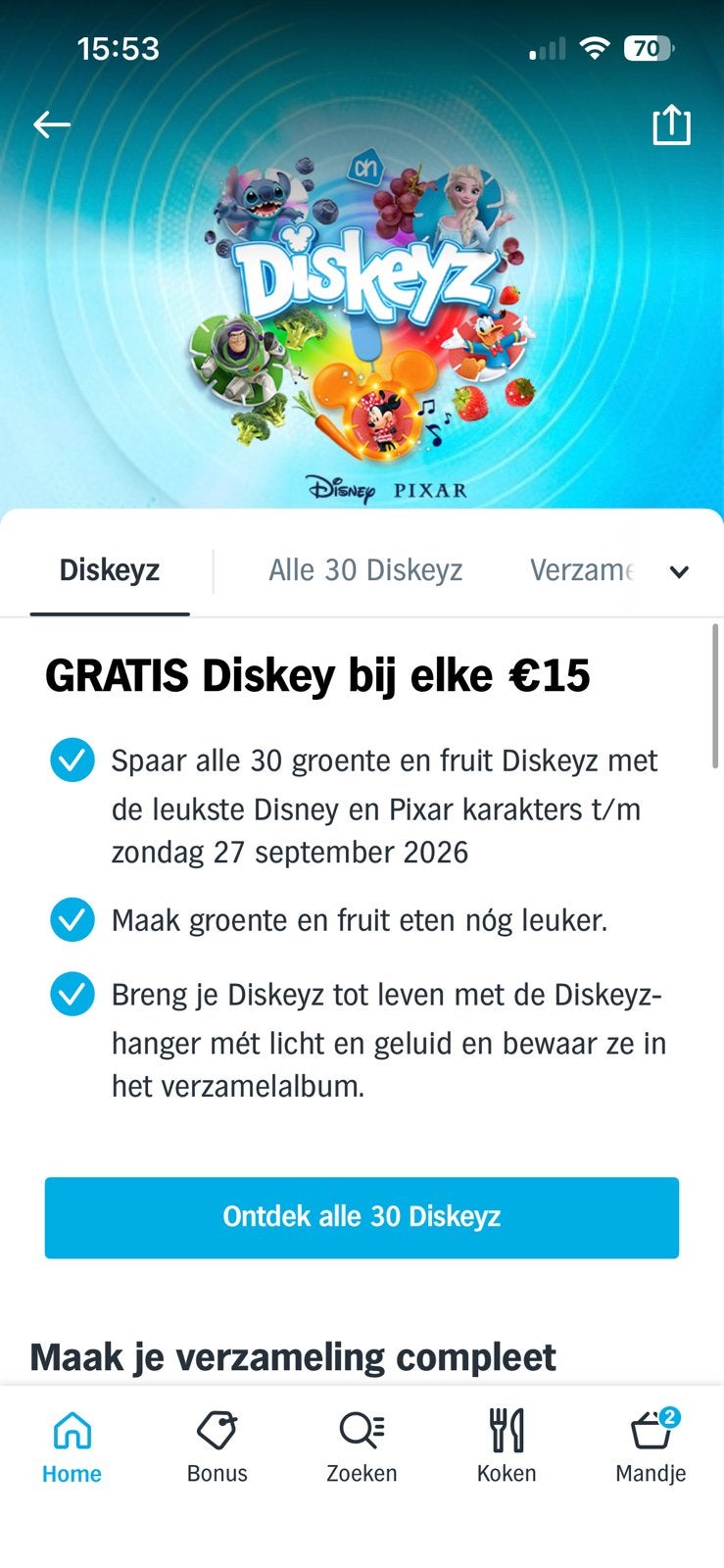This screenshot has height=1568, width=724.
Task: Expand the tab list chevron
Action: coord(679,572)
